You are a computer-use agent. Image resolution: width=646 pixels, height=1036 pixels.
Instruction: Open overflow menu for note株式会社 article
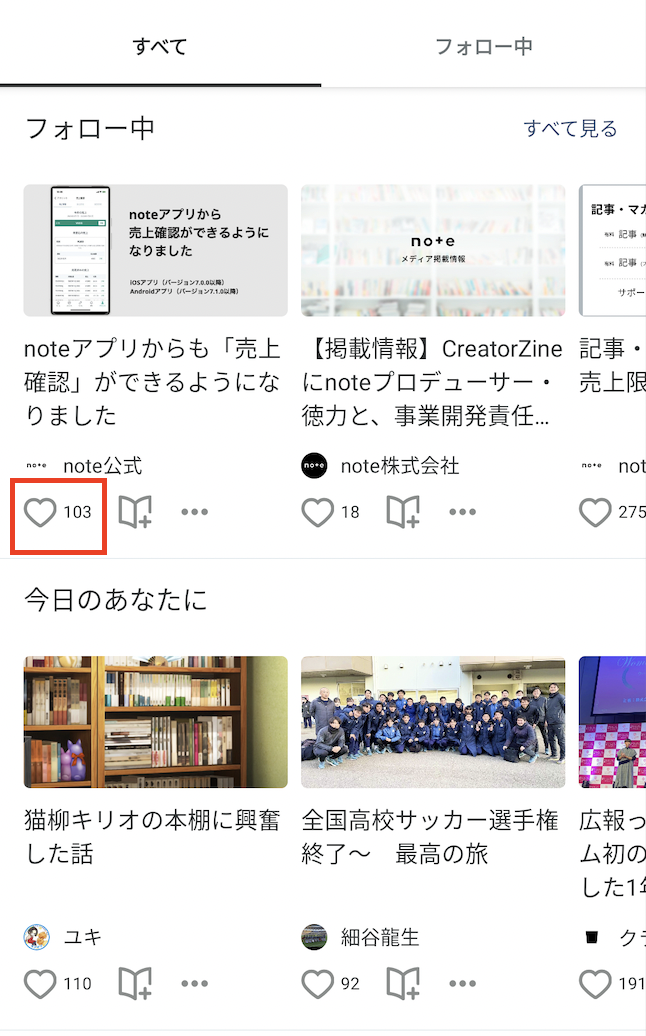coord(462,513)
